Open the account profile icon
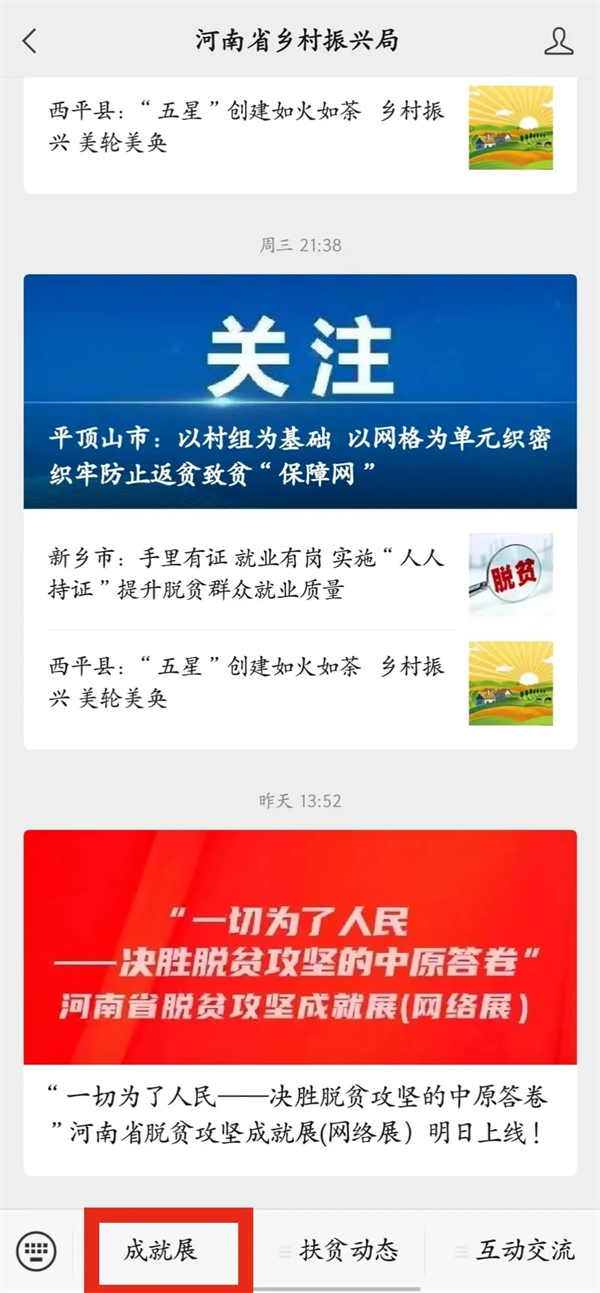Image resolution: width=600 pixels, height=1293 pixels. (x=559, y=41)
